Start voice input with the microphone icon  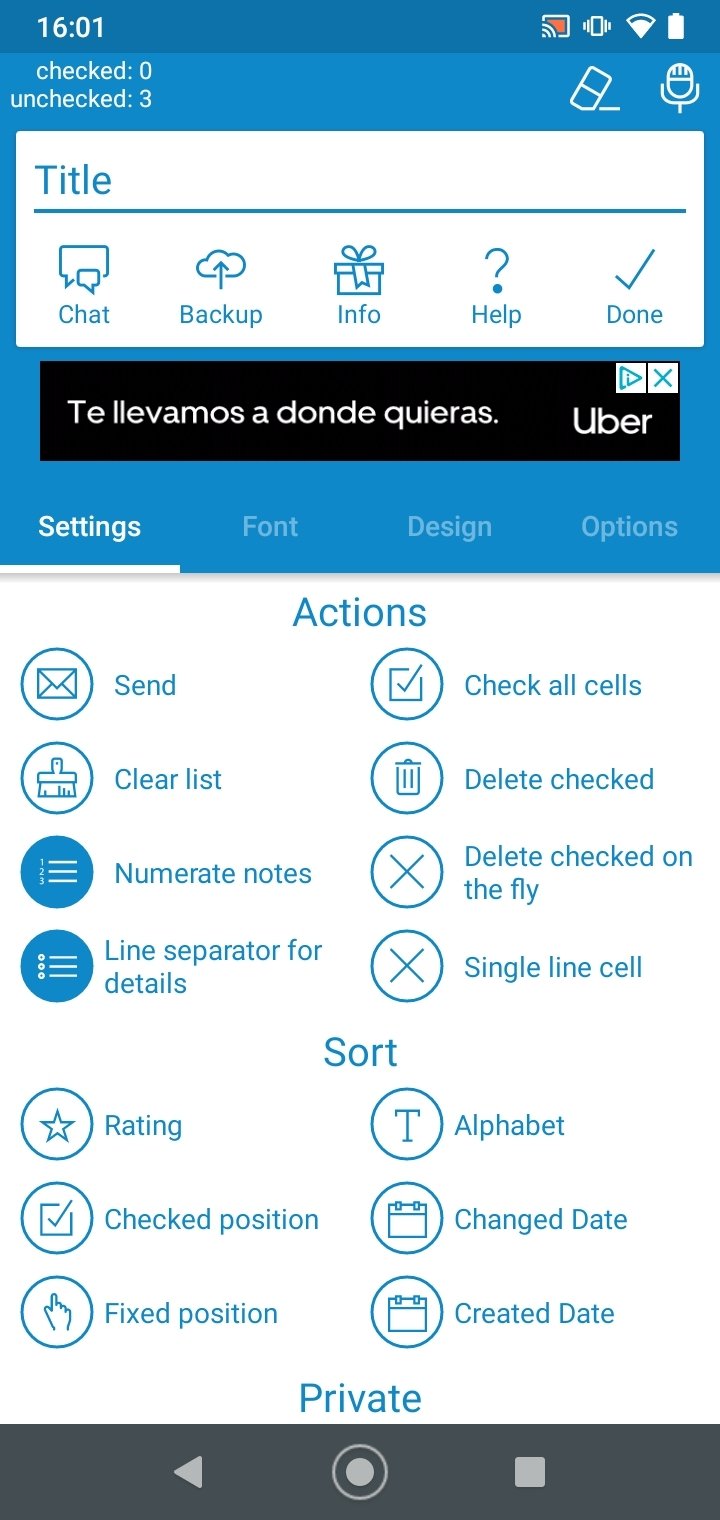point(680,88)
